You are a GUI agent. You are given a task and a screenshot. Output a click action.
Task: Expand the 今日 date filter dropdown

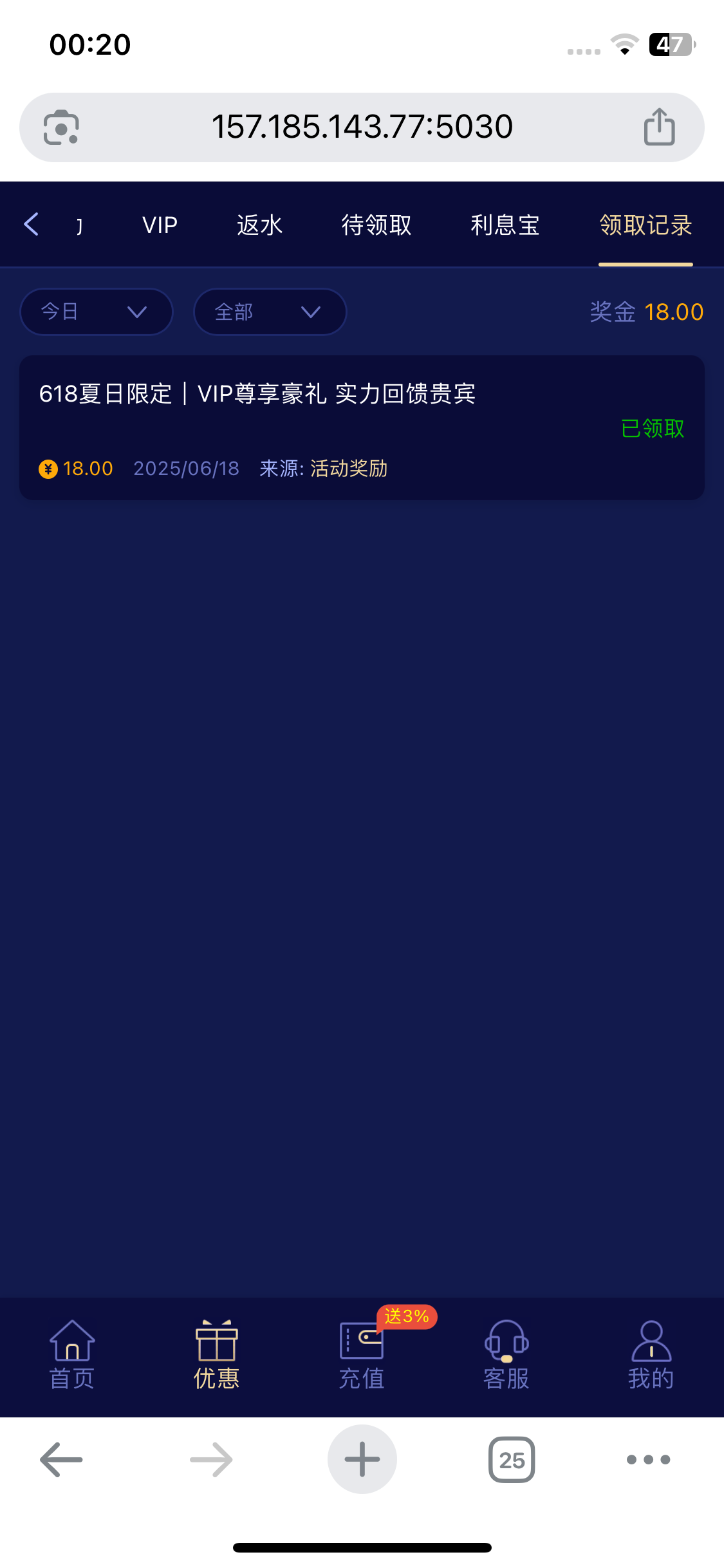pos(97,312)
